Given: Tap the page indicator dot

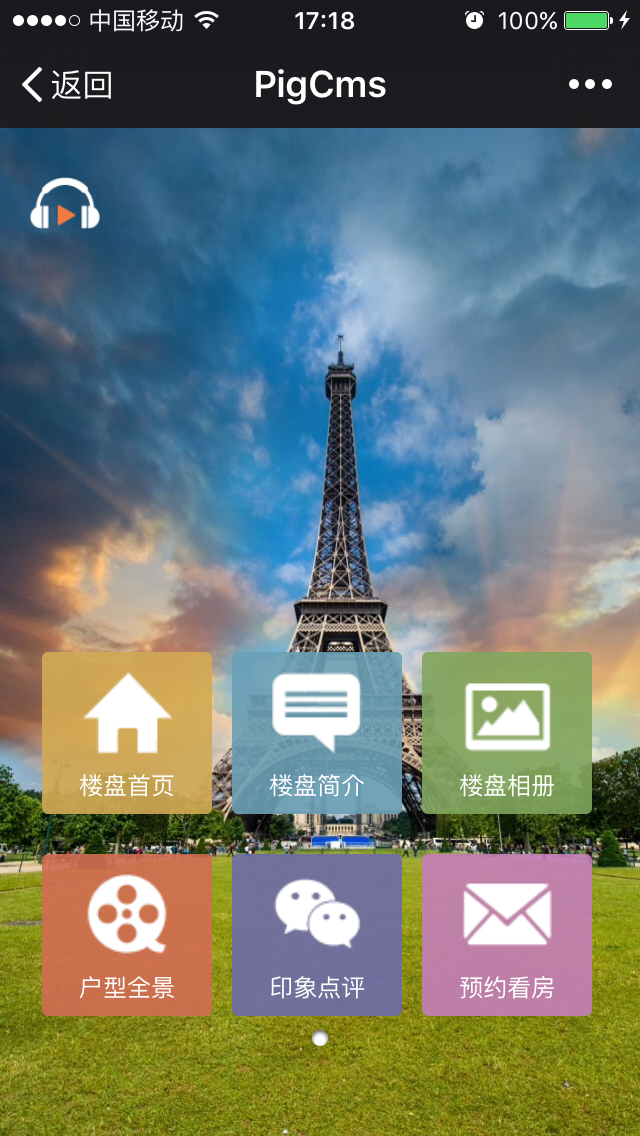Looking at the screenshot, I should pos(320,1039).
